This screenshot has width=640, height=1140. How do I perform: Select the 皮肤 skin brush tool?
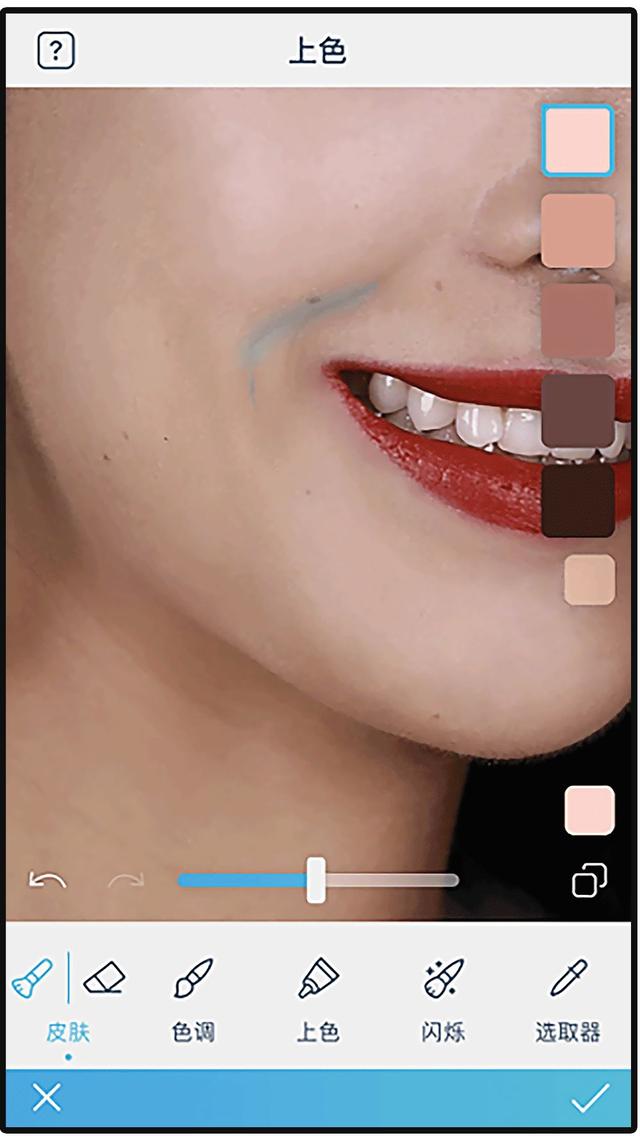32,978
